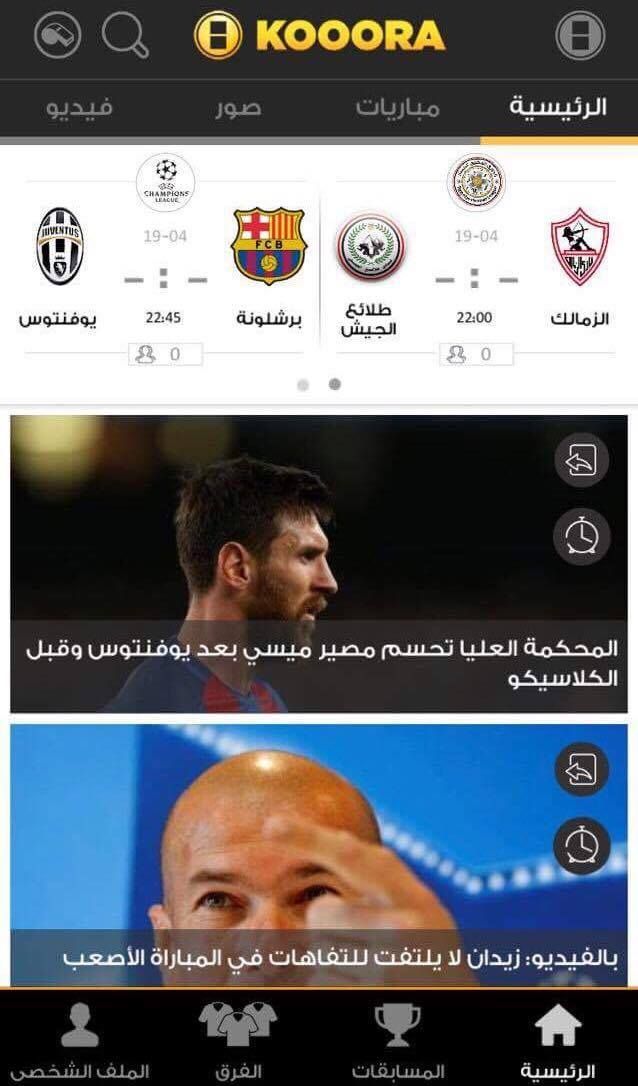Tap the match carousel page indicator
Image resolution: width=638 pixels, height=1086 pixels.
303,384
